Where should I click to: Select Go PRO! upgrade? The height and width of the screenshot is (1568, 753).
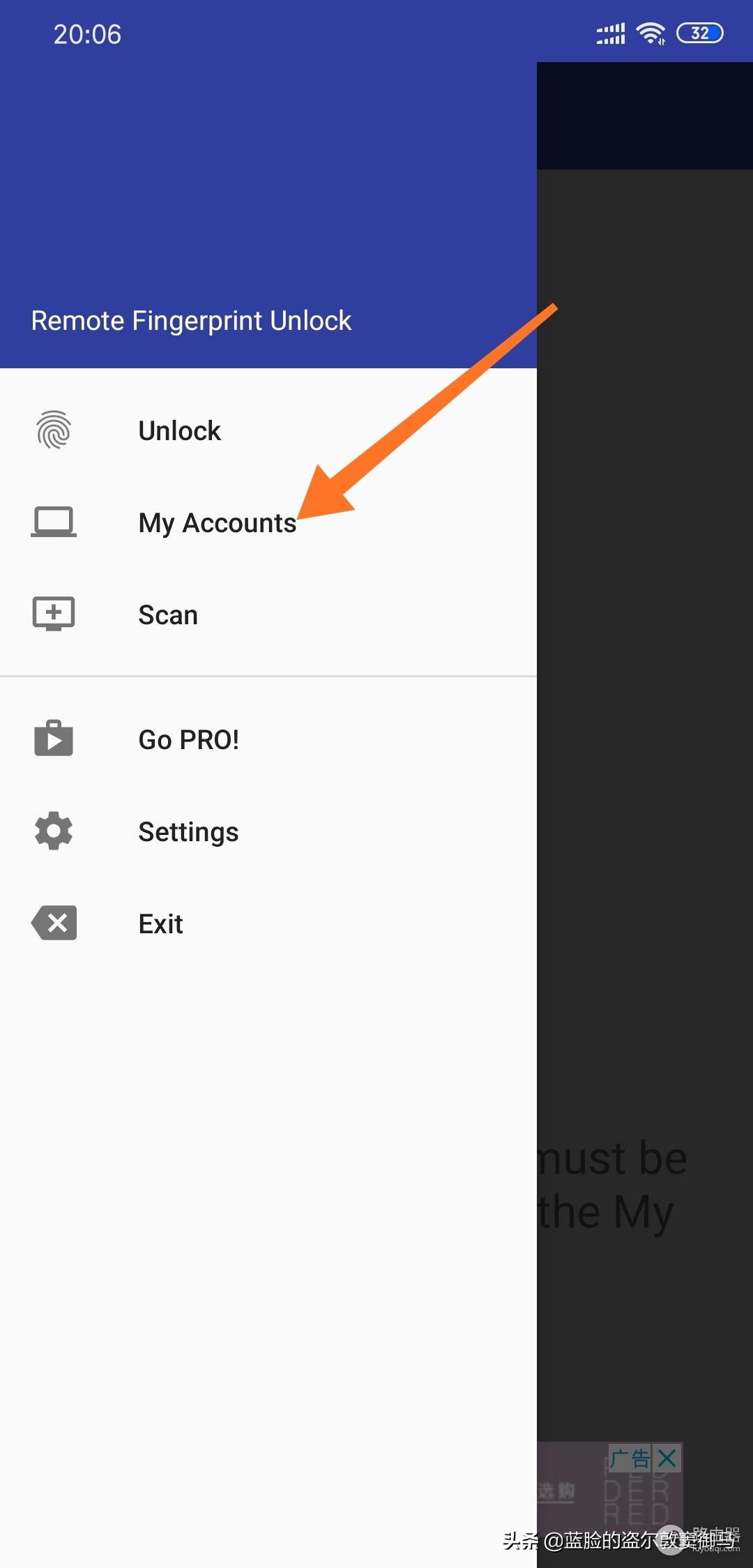(x=188, y=740)
